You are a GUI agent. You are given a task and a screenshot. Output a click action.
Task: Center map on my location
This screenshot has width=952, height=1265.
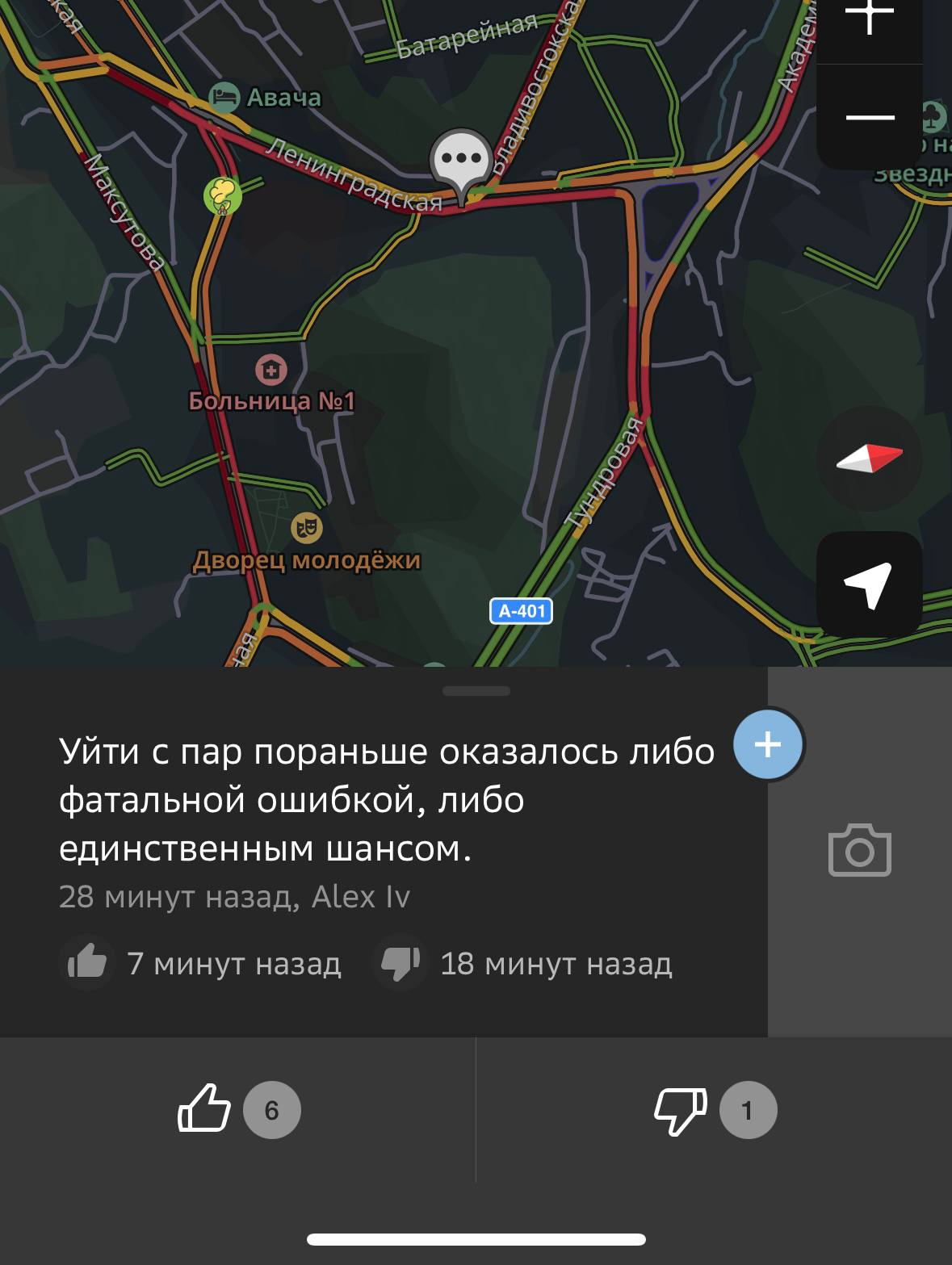[869, 584]
